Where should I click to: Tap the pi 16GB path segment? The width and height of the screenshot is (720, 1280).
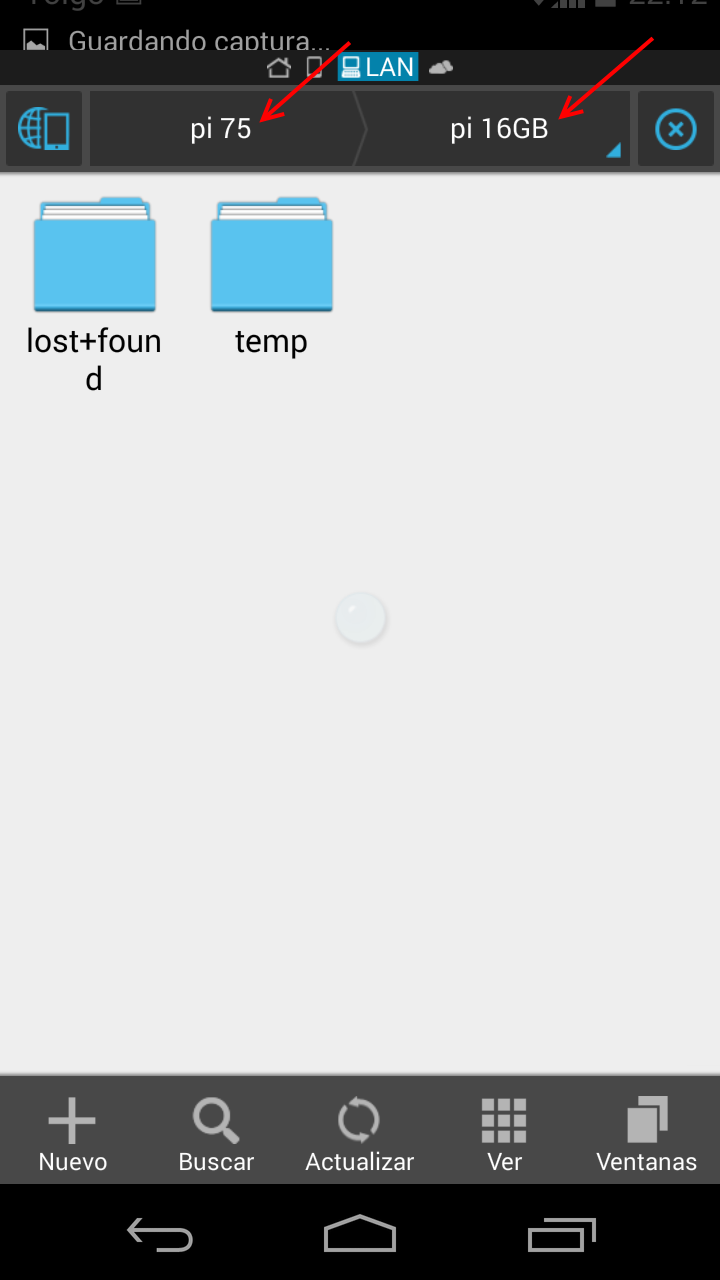pos(499,129)
